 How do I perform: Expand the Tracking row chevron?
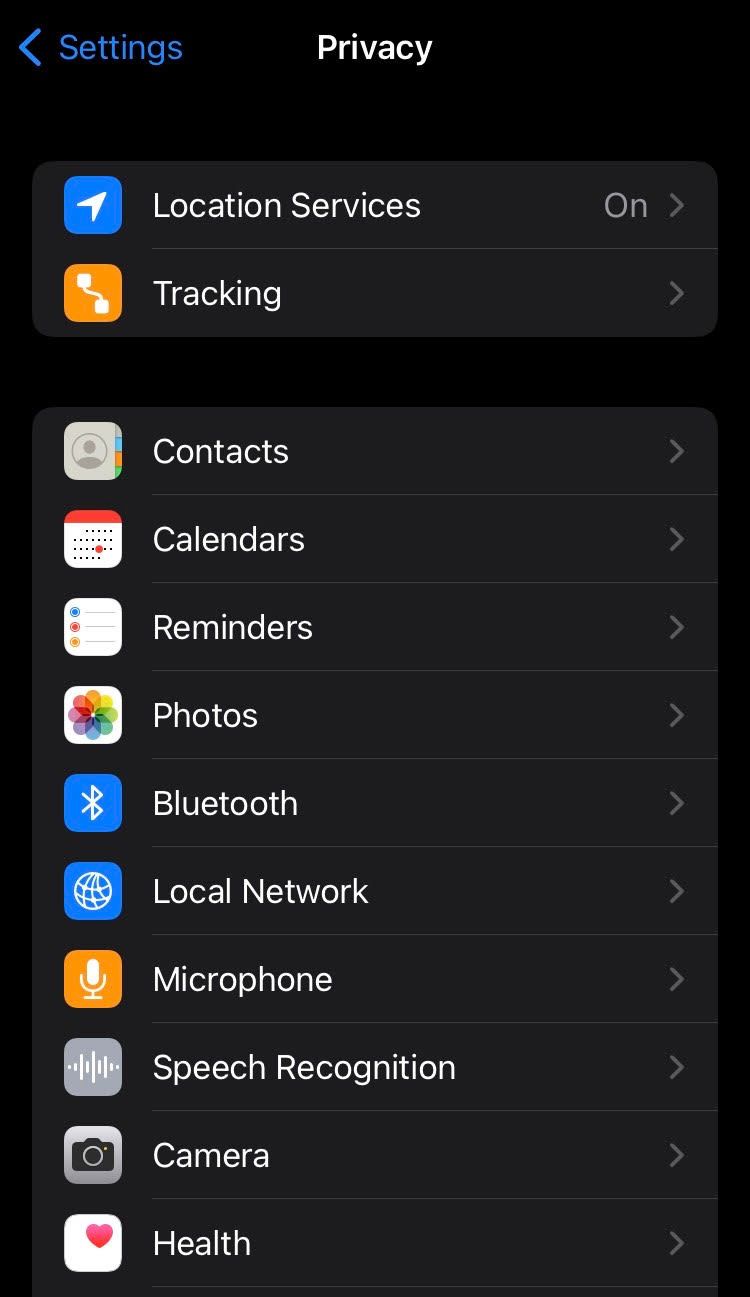[x=677, y=293]
